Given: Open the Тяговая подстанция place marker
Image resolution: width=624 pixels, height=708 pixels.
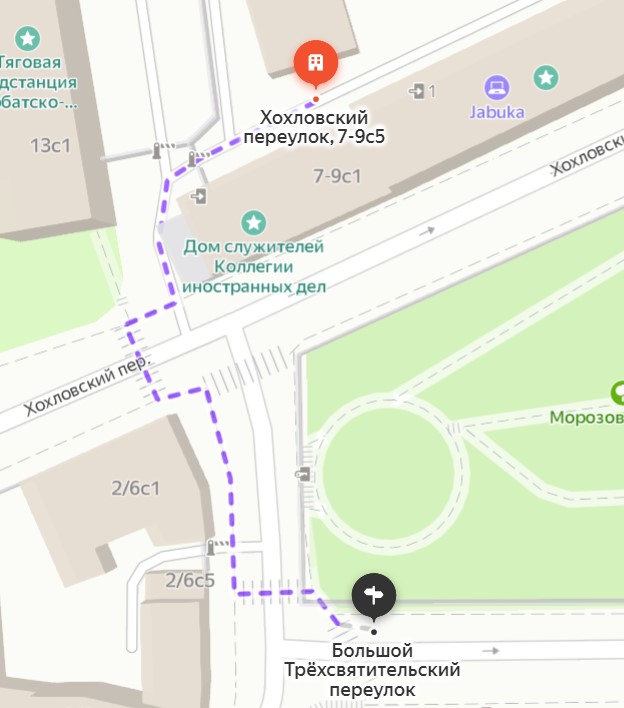Looking at the screenshot, I should coord(27,39).
